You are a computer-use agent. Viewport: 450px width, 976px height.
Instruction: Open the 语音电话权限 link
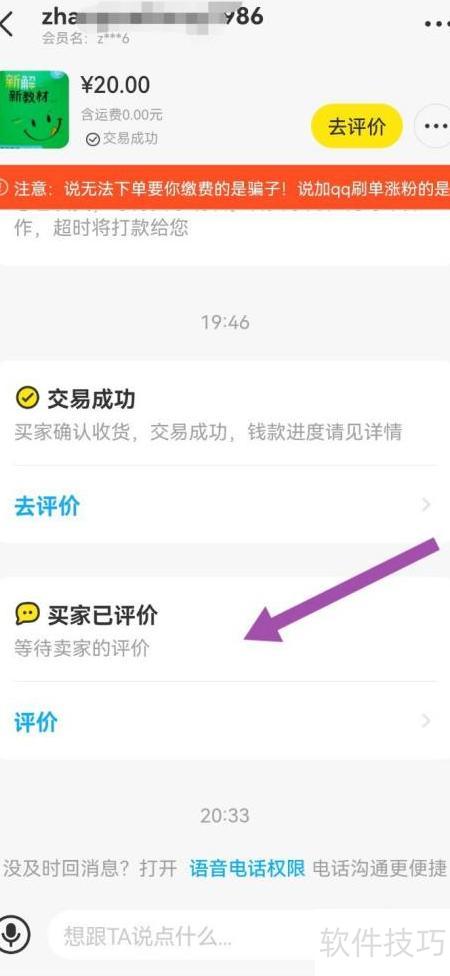(247, 868)
